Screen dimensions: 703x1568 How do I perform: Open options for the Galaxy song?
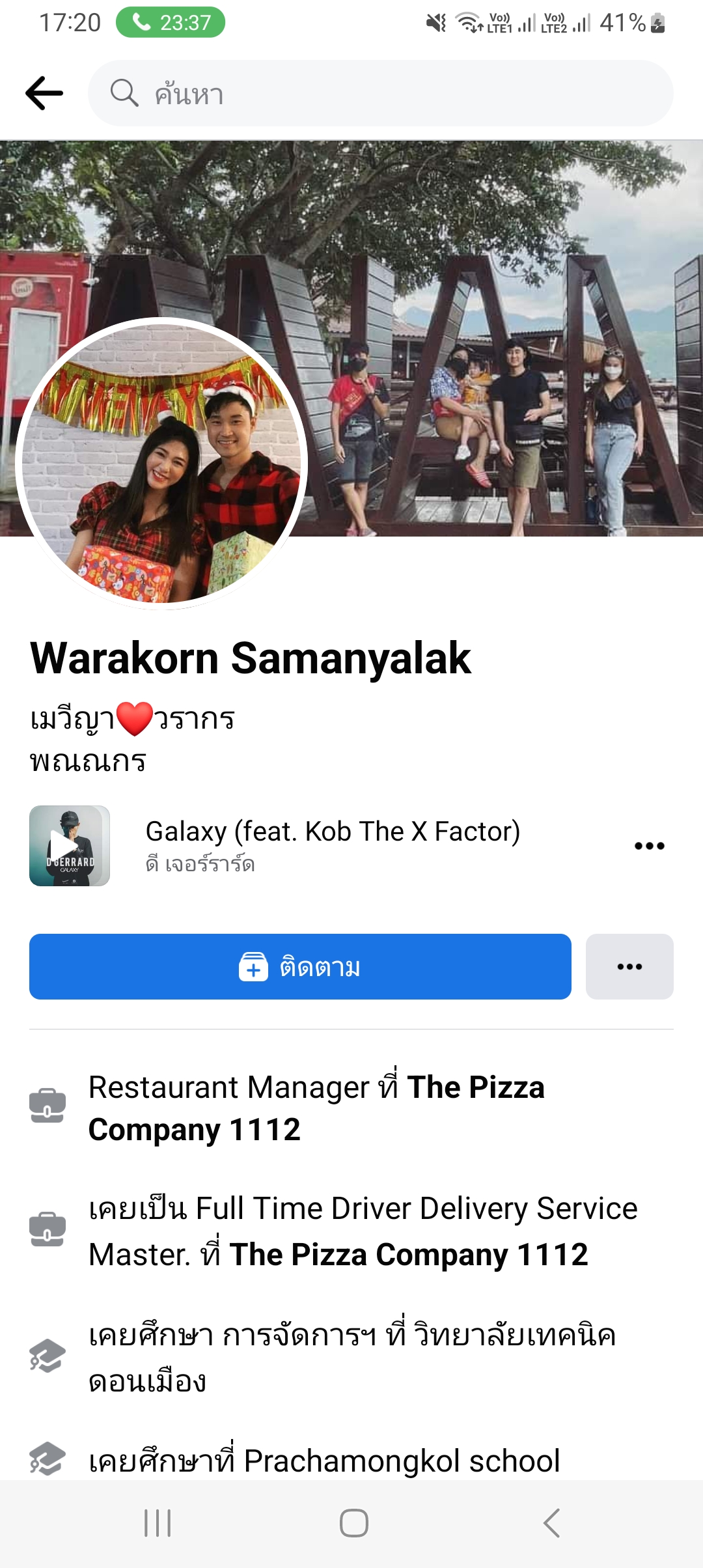649,846
